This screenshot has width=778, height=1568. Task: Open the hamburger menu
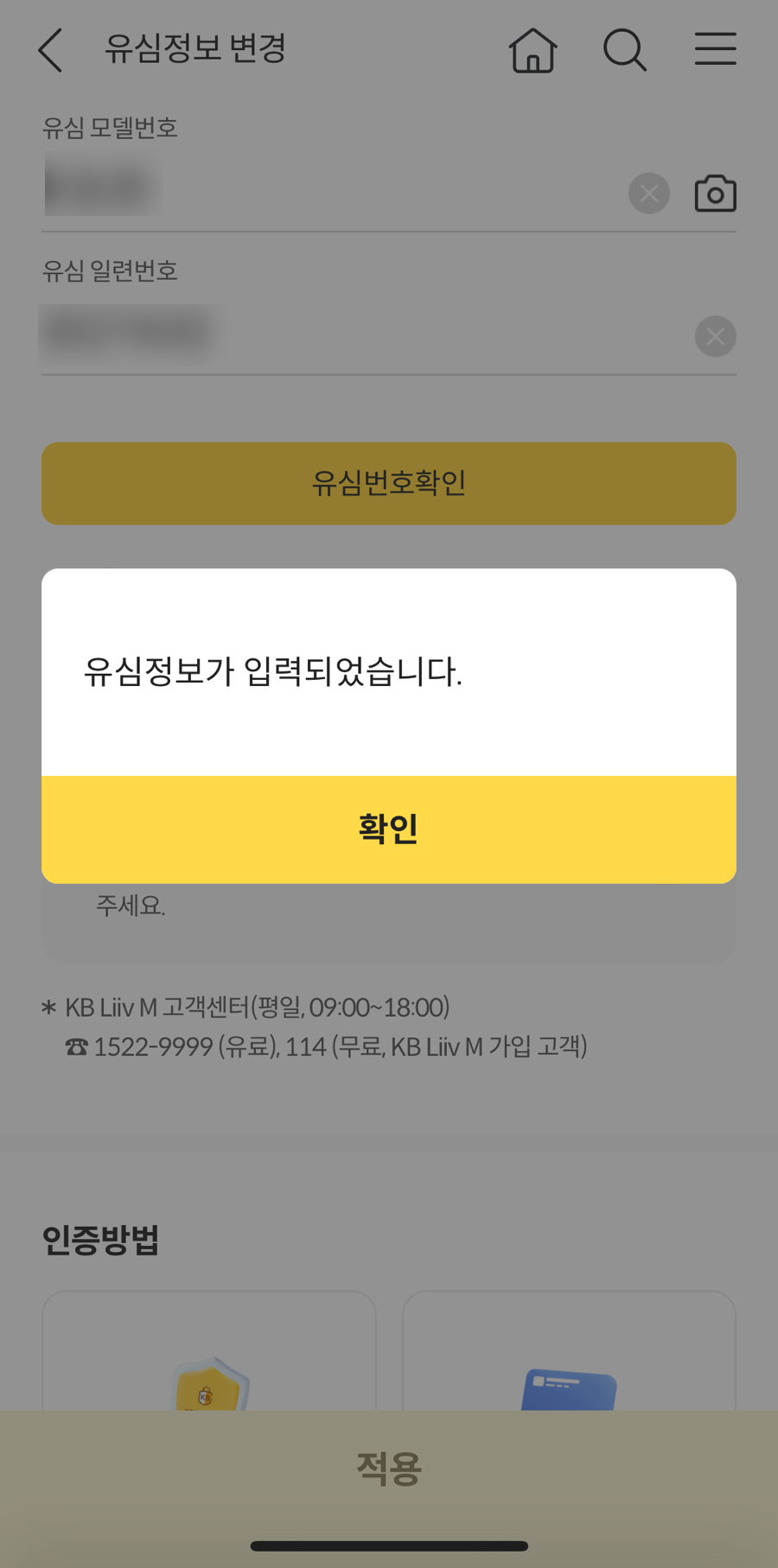click(x=716, y=49)
